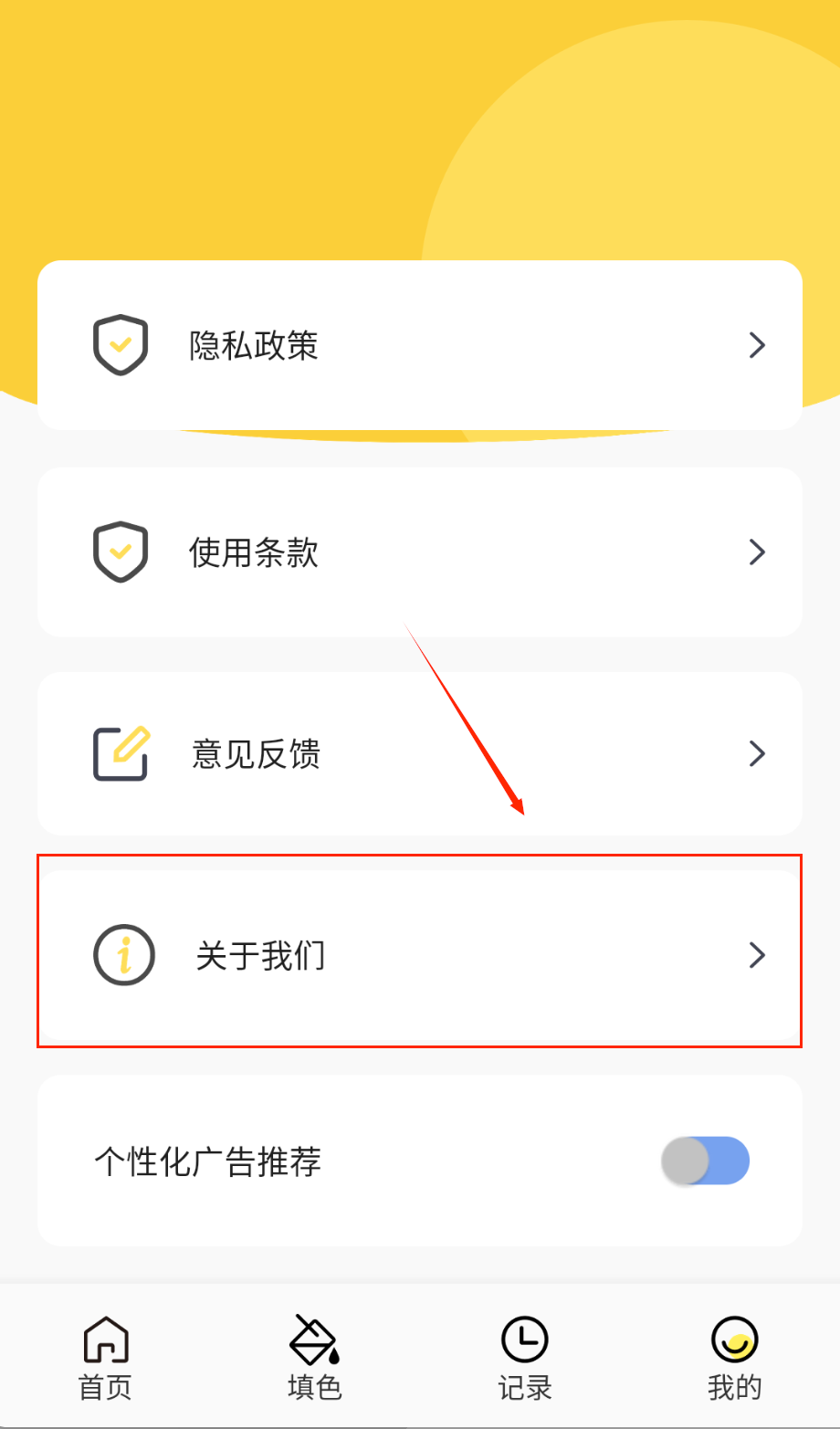
Task: Switch to the 记录 records tab
Action: coord(525,1358)
